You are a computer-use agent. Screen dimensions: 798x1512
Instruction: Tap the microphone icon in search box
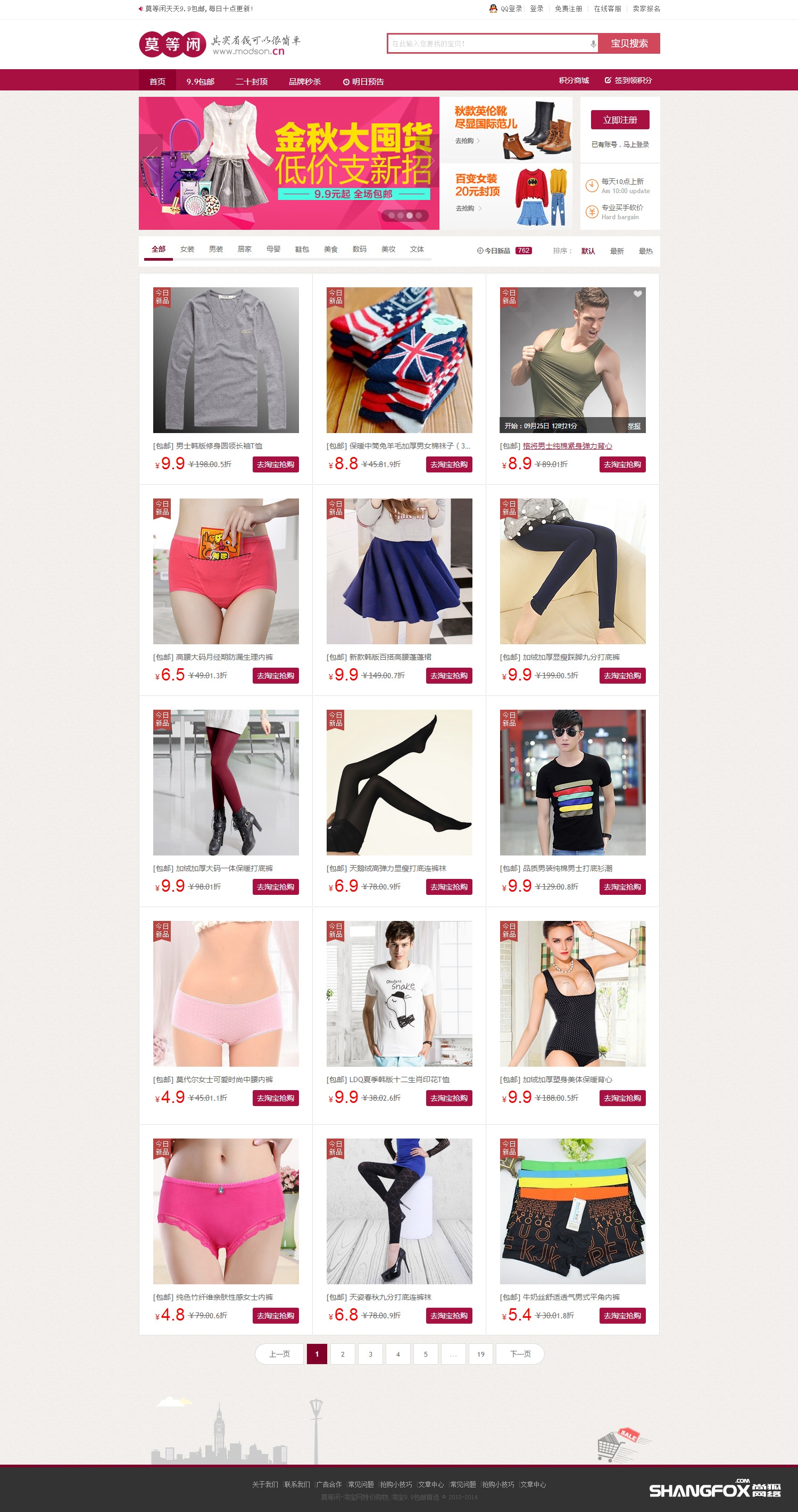pos(593,44)
